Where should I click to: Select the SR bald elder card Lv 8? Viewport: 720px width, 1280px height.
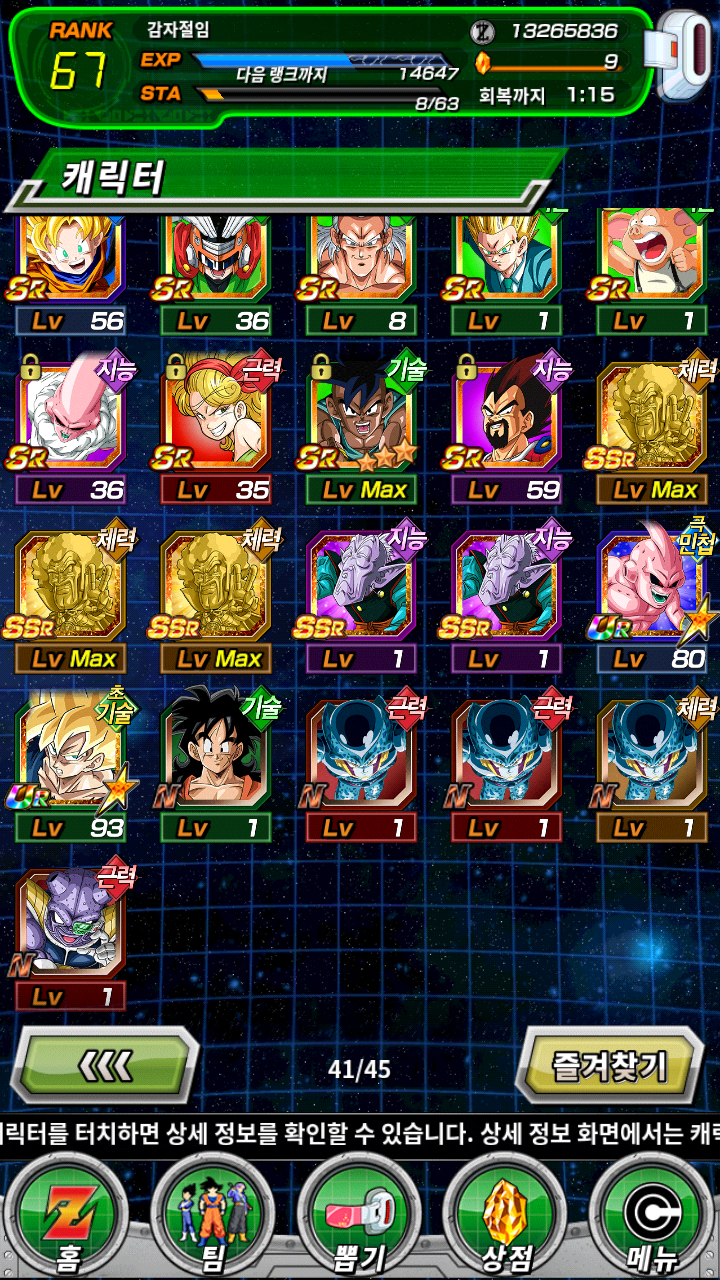[x=361, y=260]
